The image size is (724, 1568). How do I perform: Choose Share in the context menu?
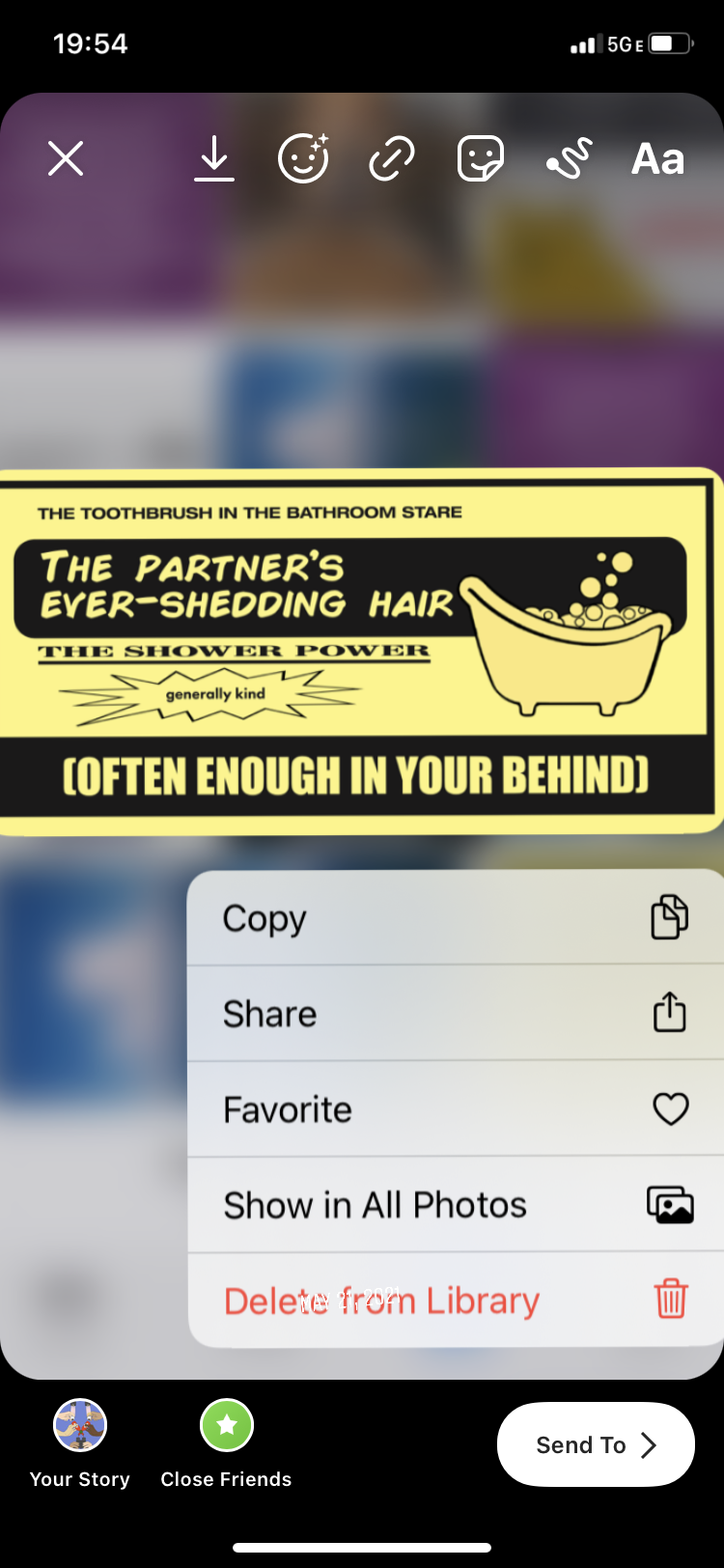tap(454, 1013)
